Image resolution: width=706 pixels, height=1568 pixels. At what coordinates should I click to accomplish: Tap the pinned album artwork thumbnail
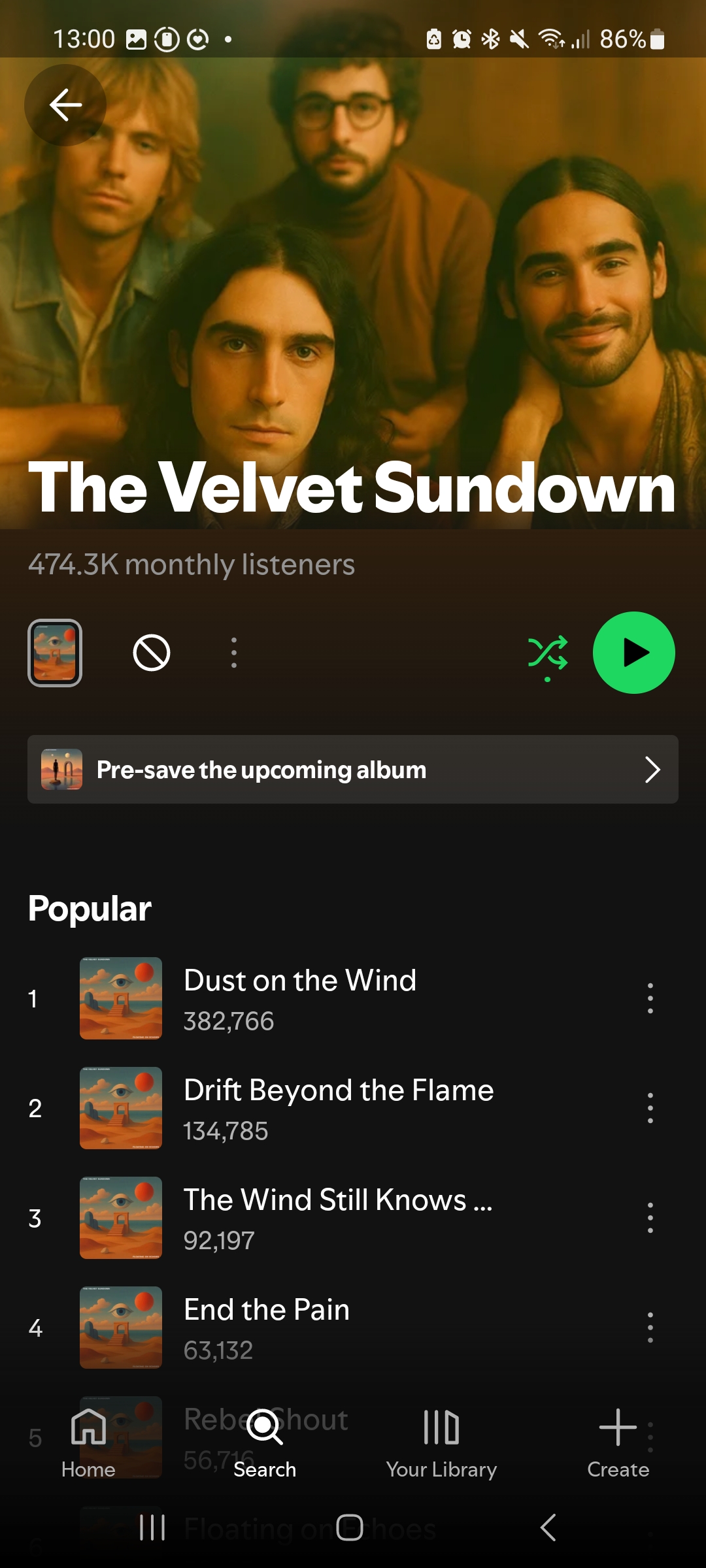[x=55, y=653]
